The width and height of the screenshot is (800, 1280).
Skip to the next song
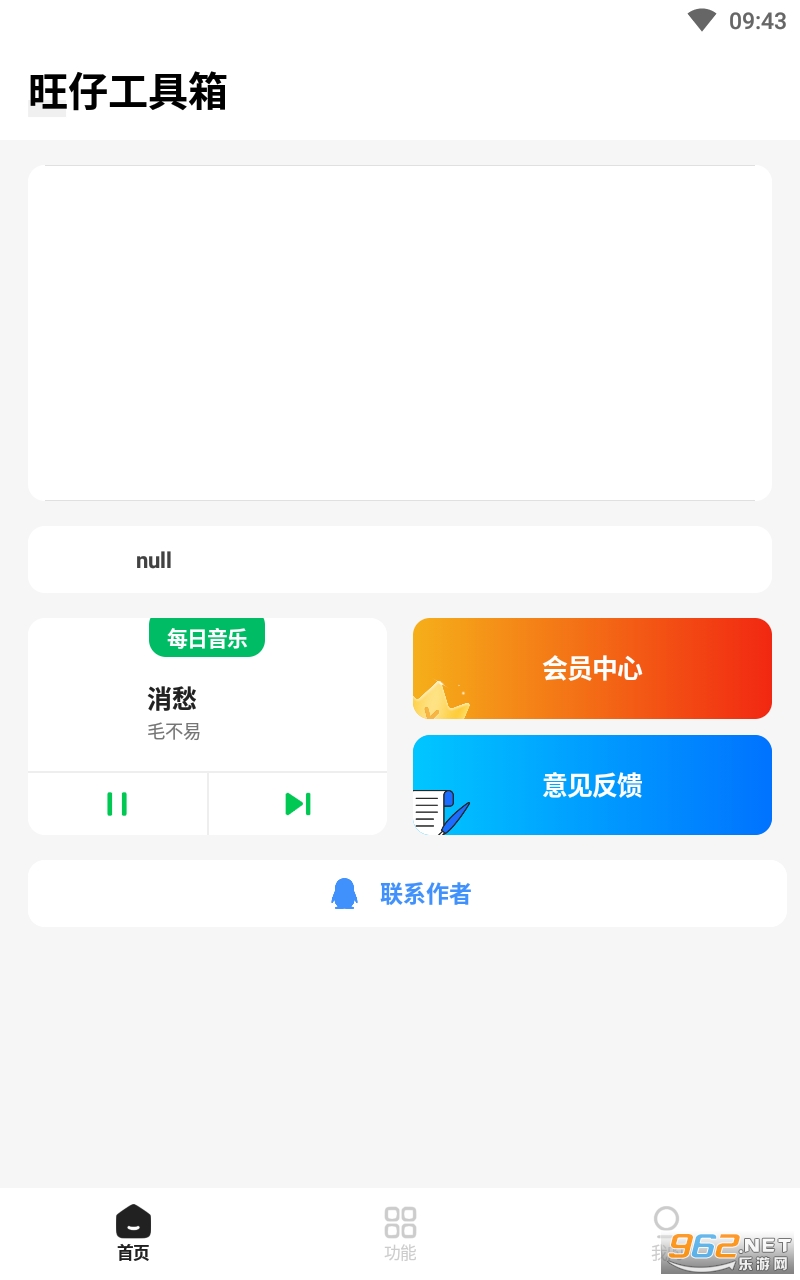click(x=298, y=804)
